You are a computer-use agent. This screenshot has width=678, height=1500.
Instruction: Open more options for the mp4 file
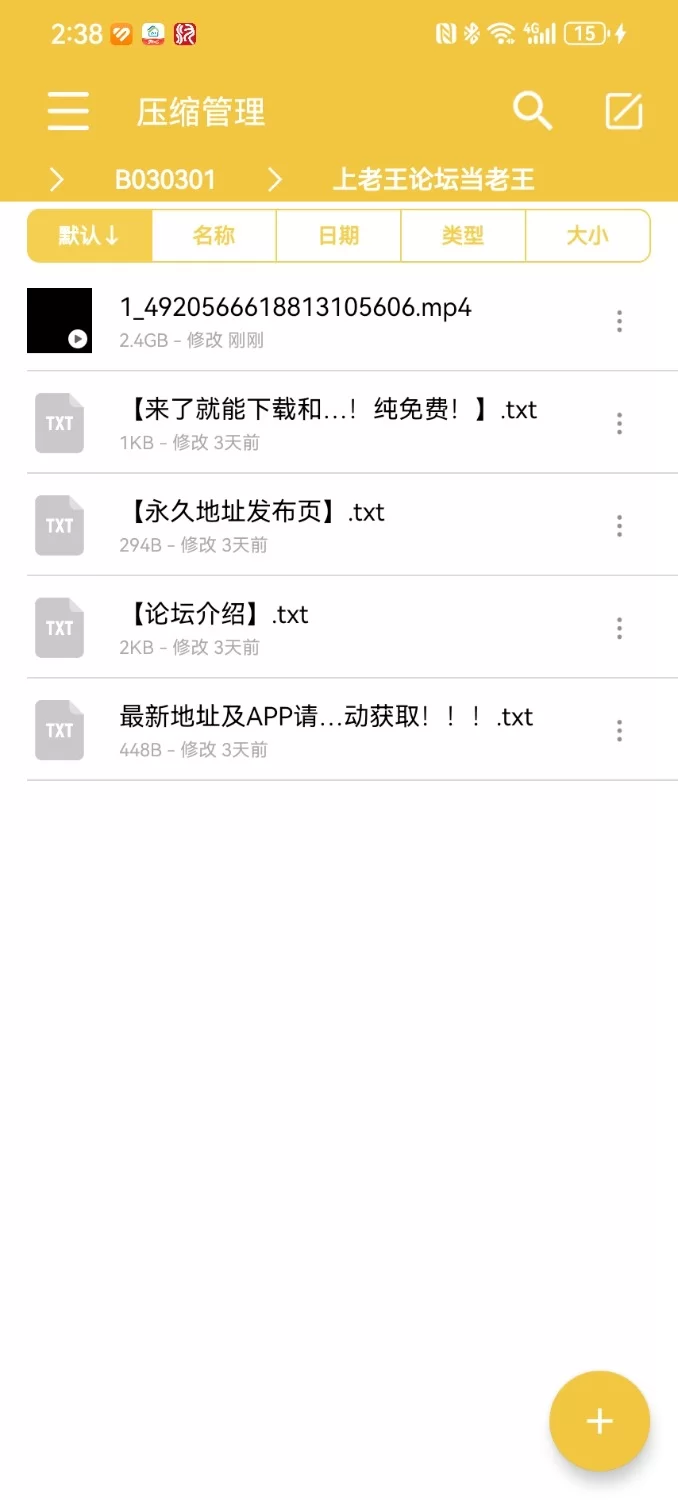[x=620, y=321]
